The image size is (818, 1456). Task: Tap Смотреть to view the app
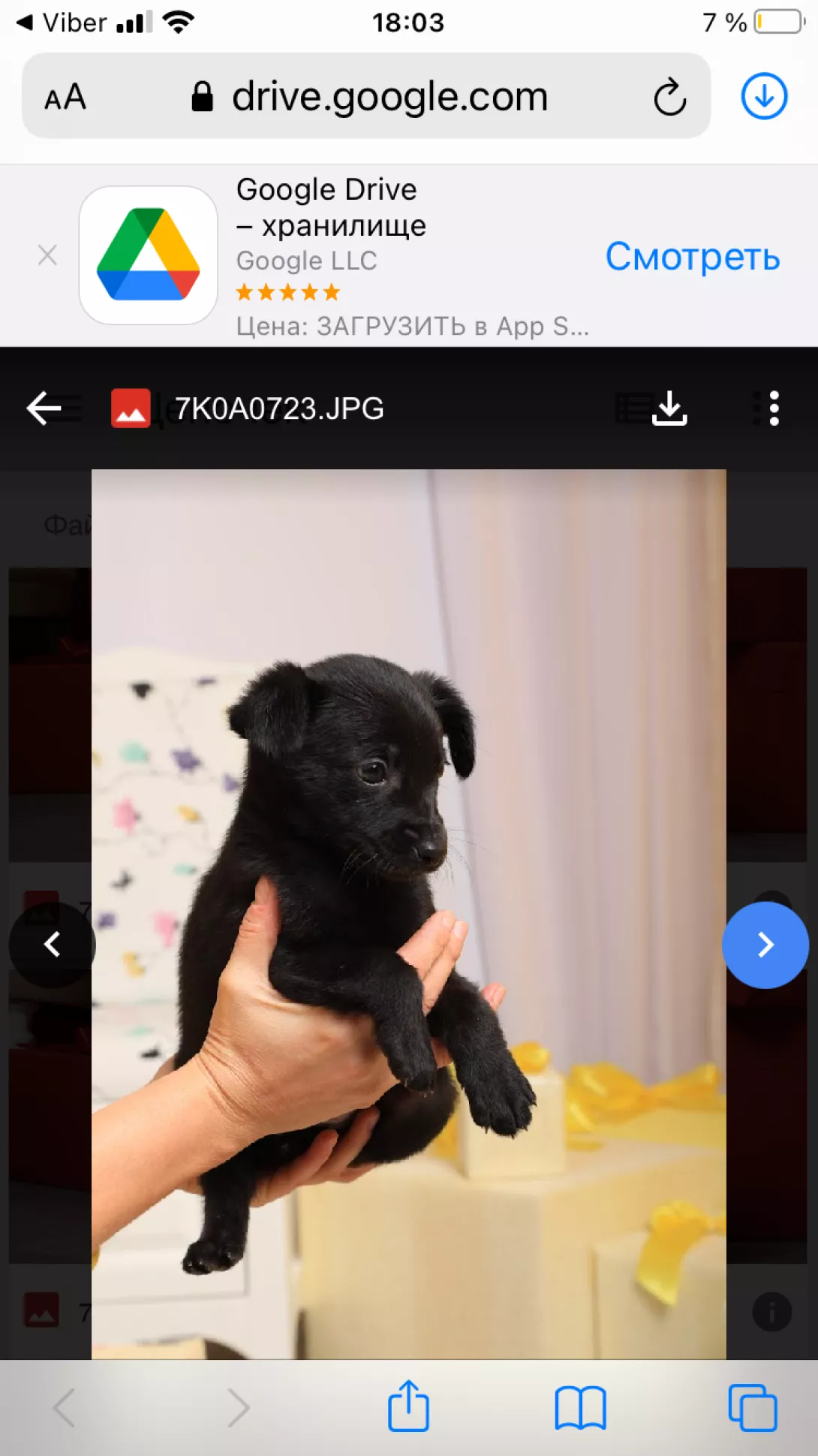tap(693, 257)
